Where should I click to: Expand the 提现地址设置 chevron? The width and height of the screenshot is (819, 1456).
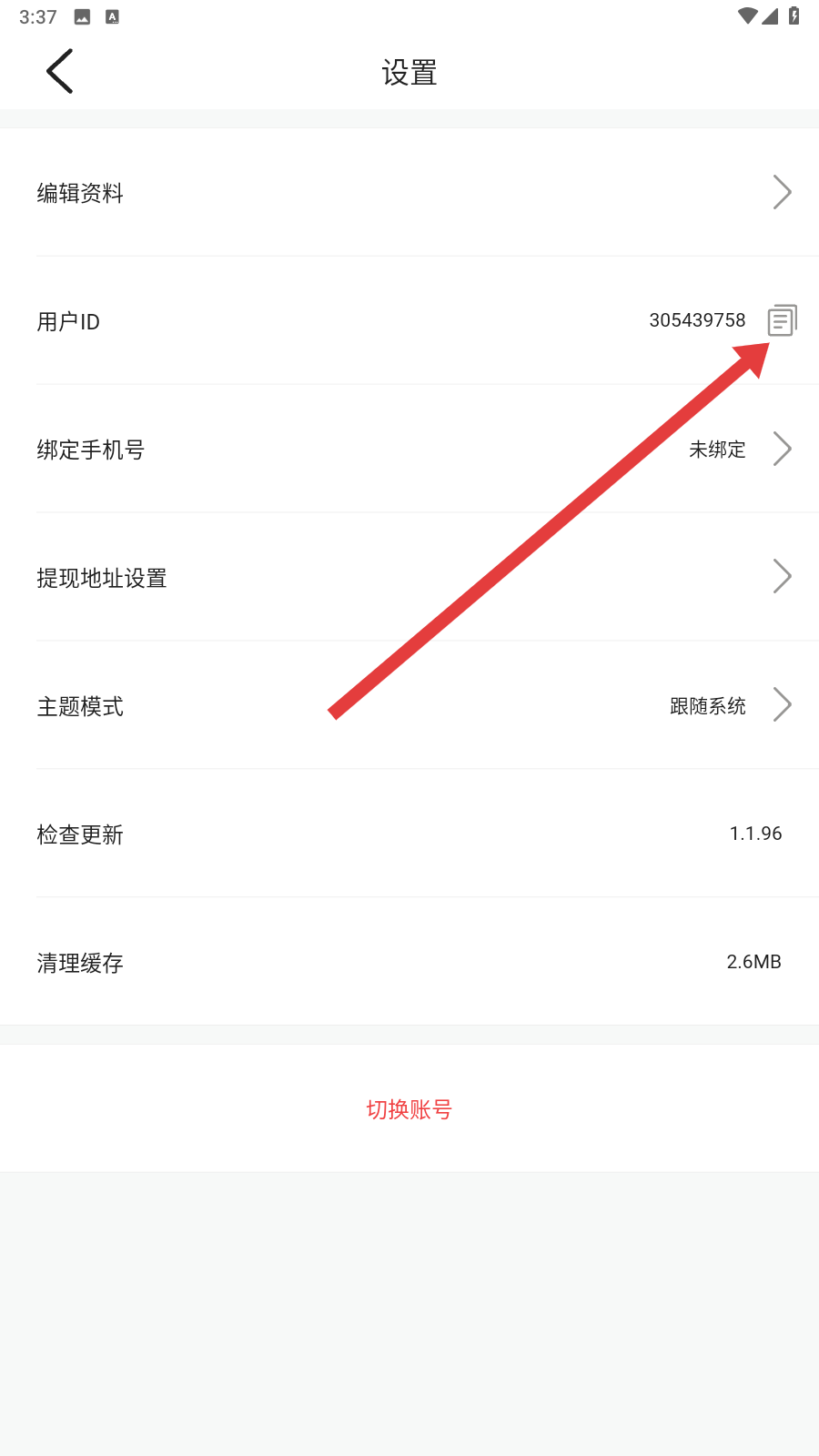[783, 576]
